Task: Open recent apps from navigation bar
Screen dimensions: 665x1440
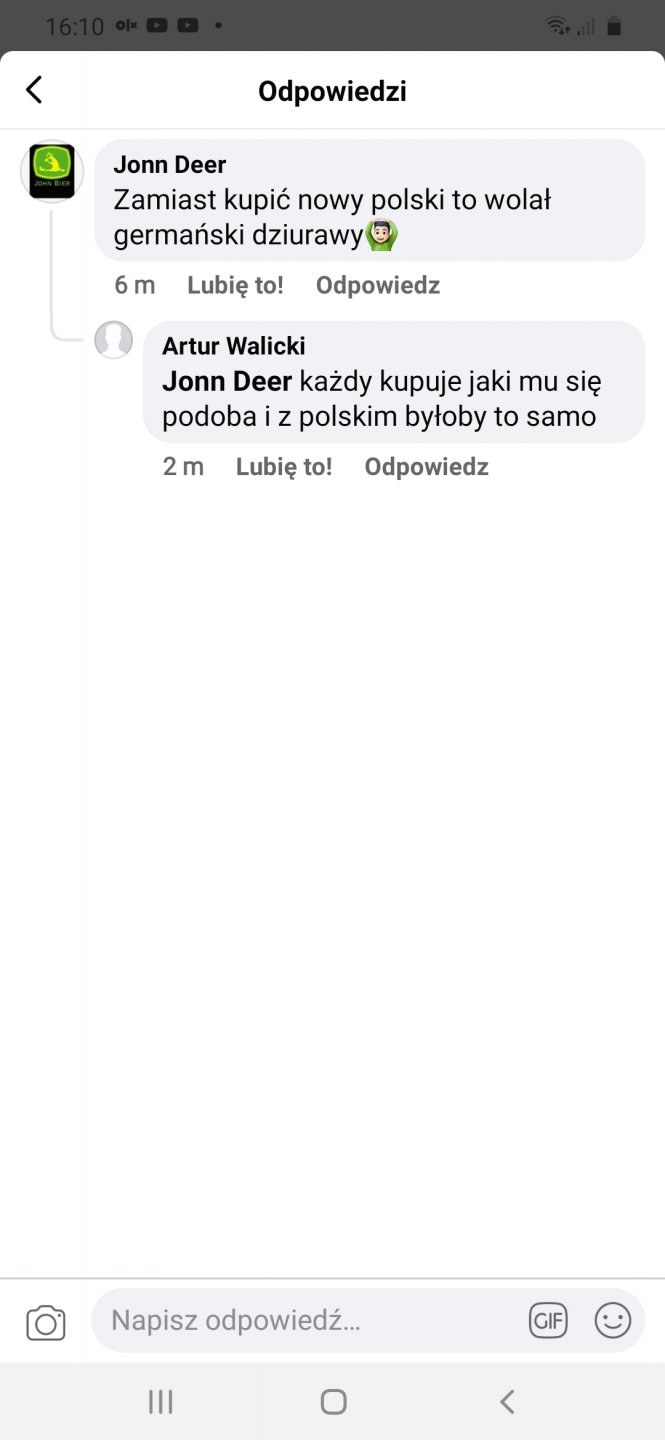Action: click(160, 1402)
